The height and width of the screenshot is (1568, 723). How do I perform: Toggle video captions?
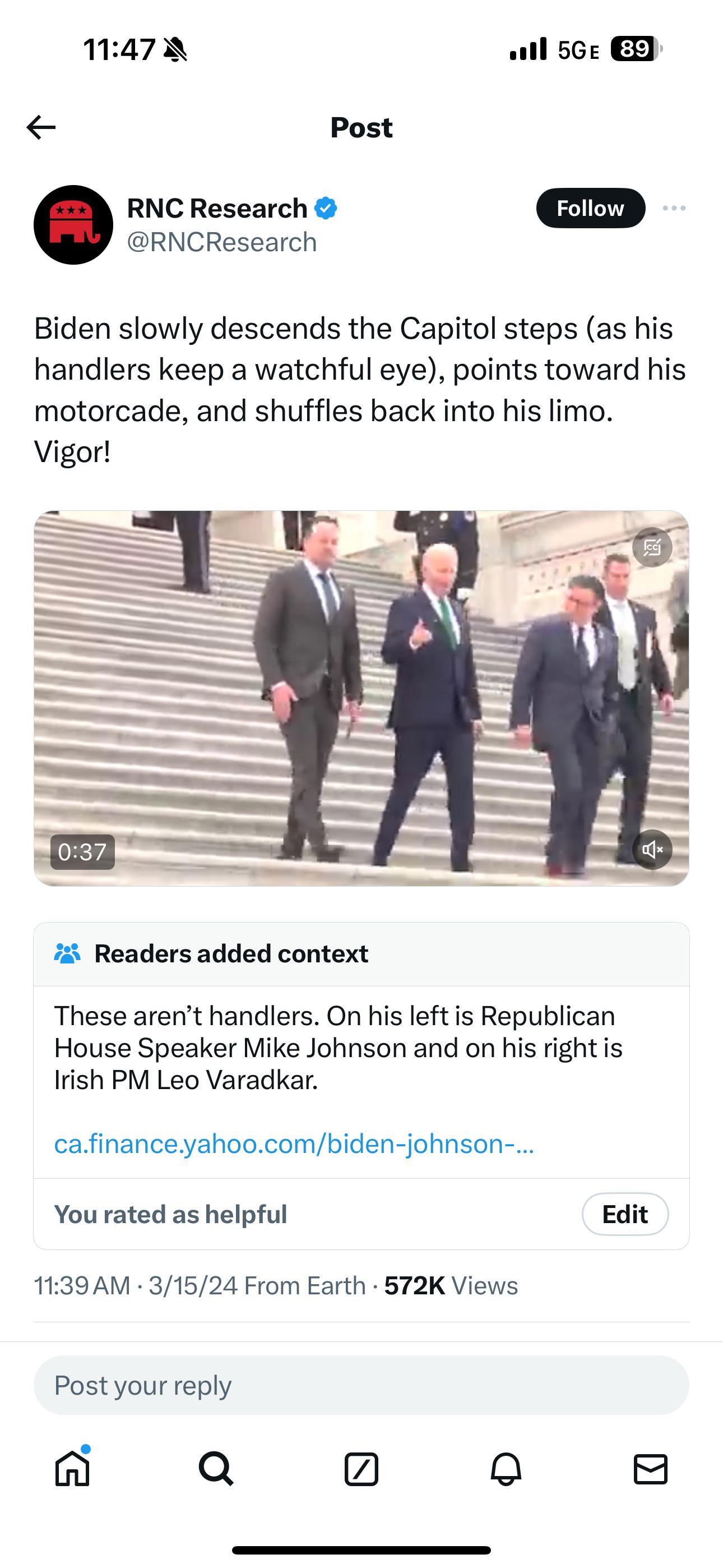652,547
